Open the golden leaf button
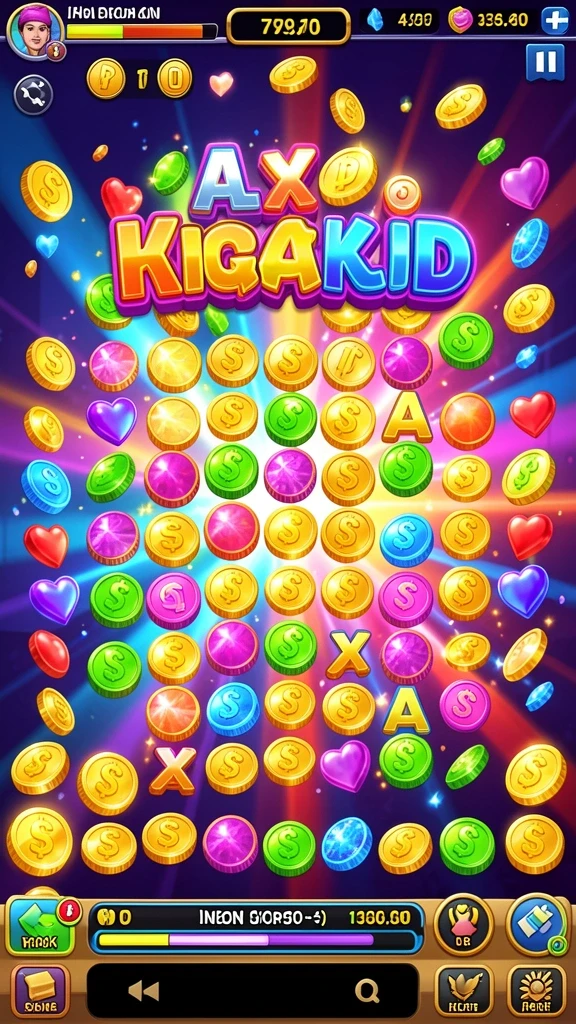The height and width of the screenshot is (1024, 576). 464,991
